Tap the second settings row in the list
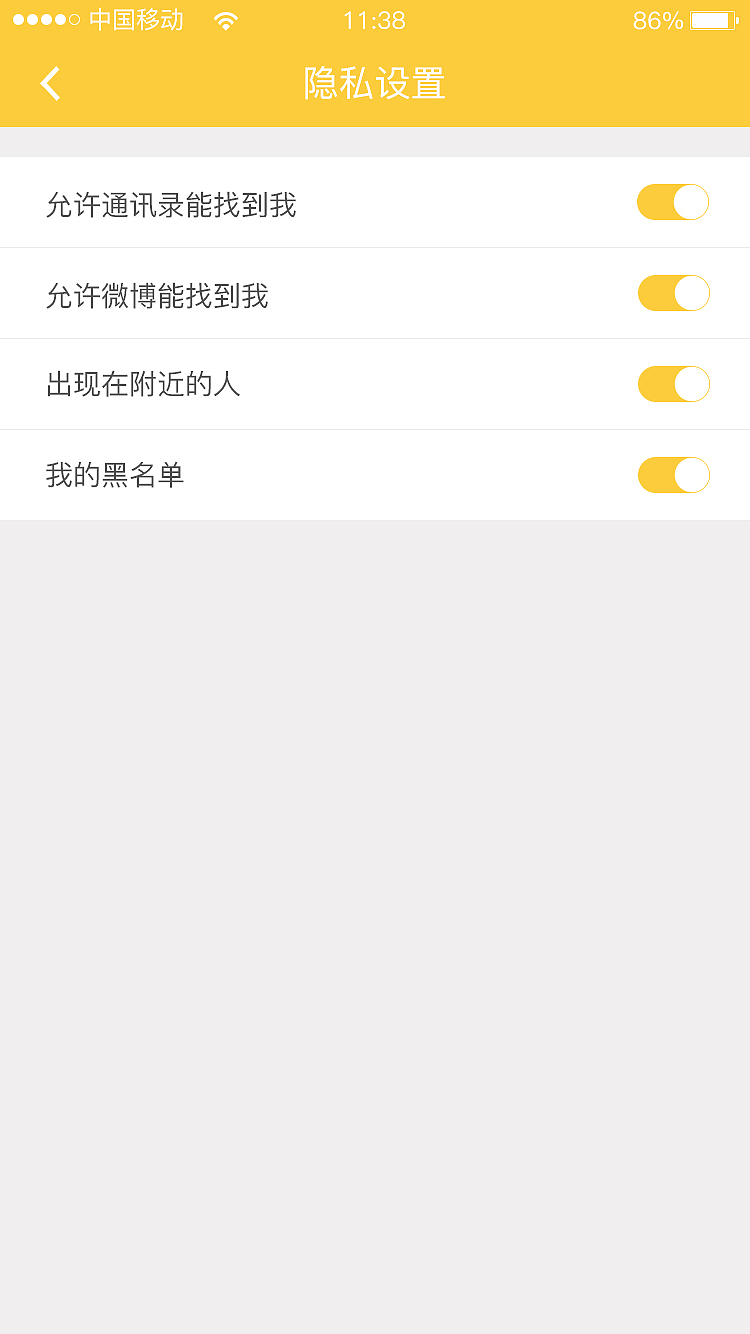 [x=375, y=293]
